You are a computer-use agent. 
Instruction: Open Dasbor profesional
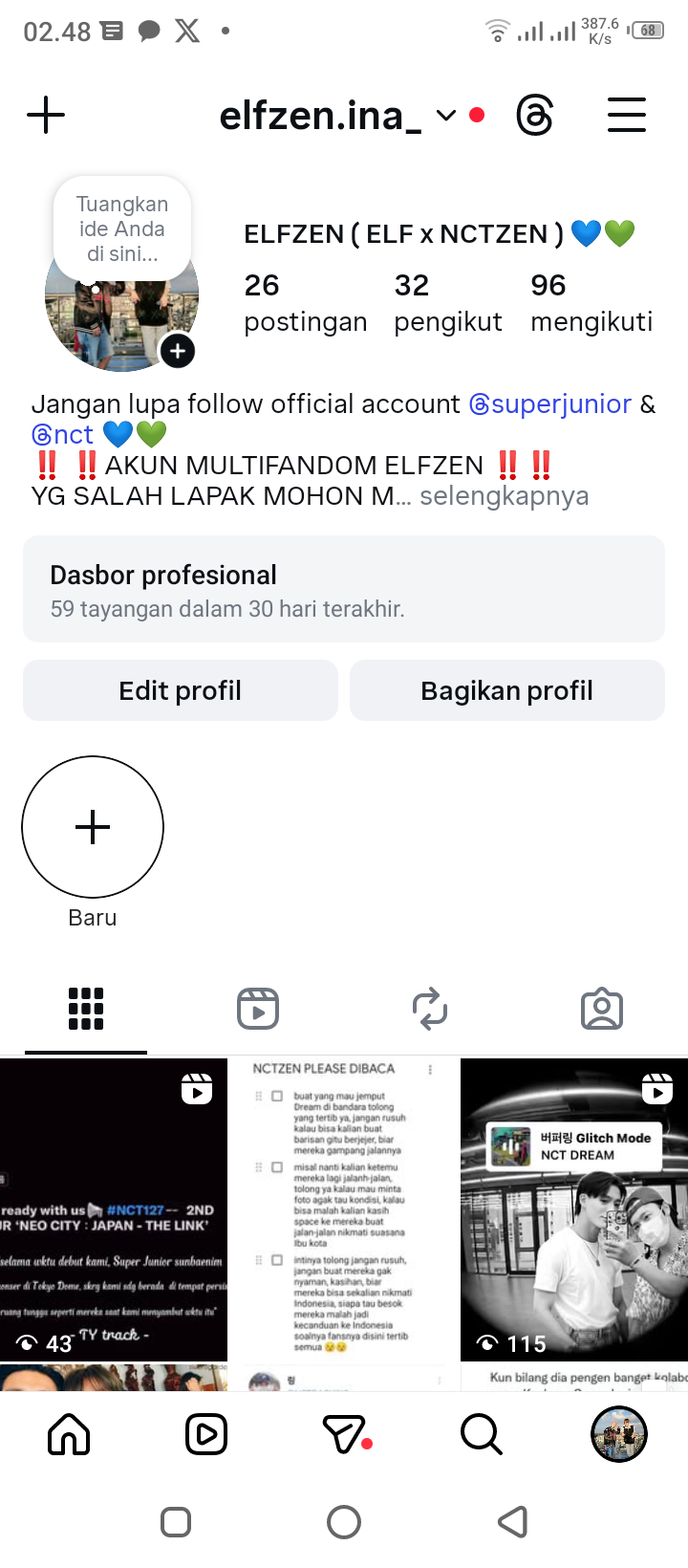point(344,589)
